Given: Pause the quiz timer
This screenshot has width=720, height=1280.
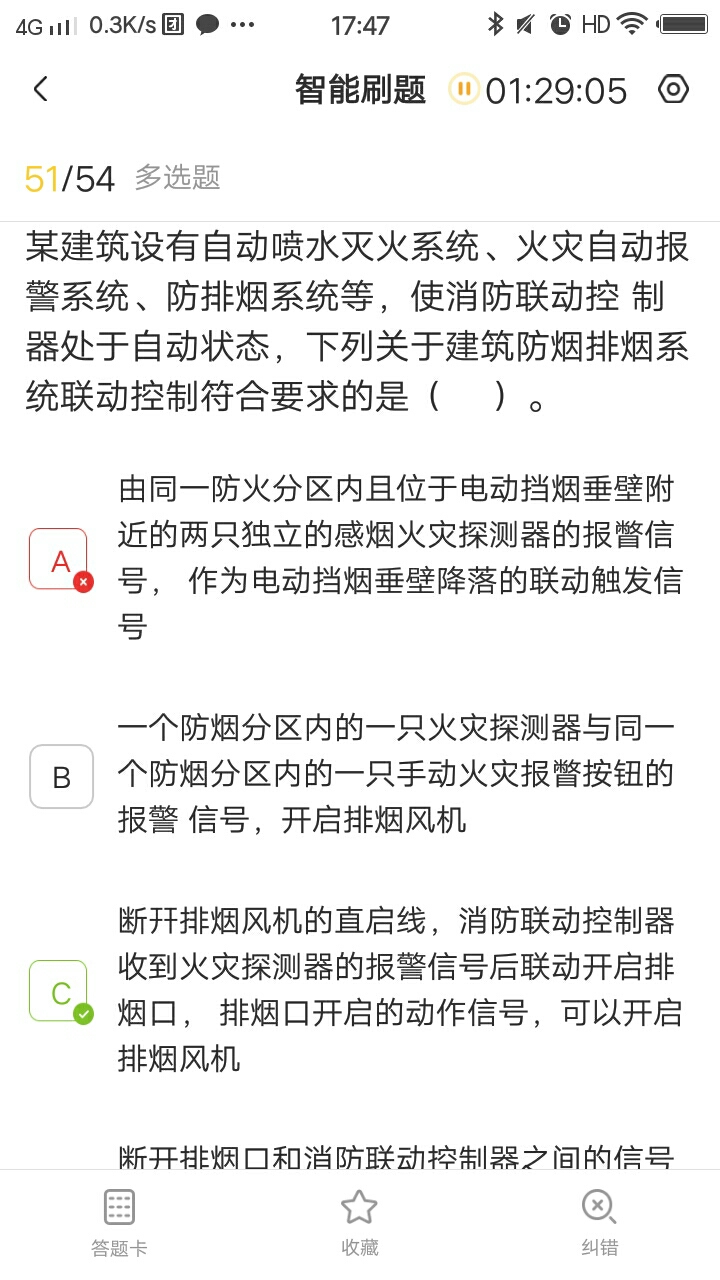Looking at the screenshot, I should tap(463, 89).
